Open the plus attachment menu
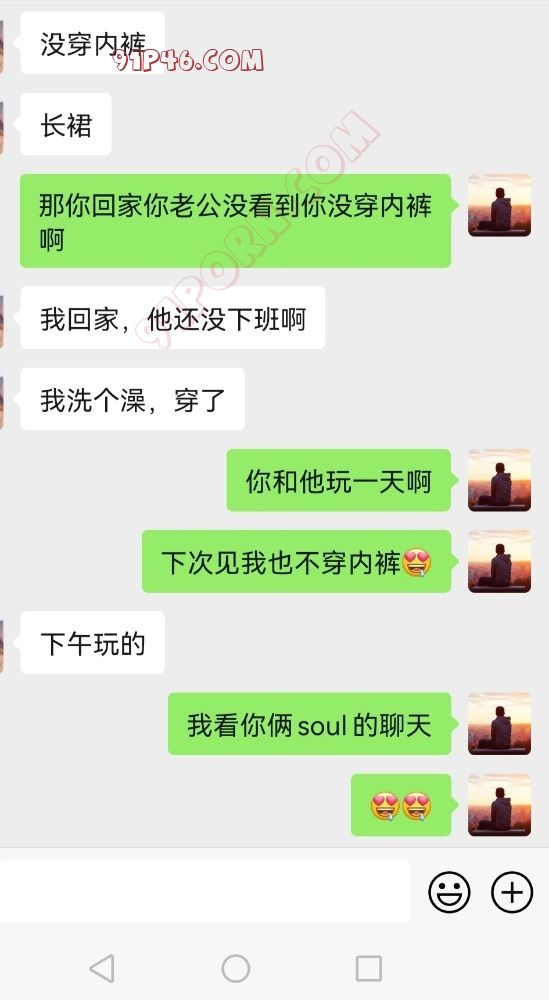 [511, 892]
